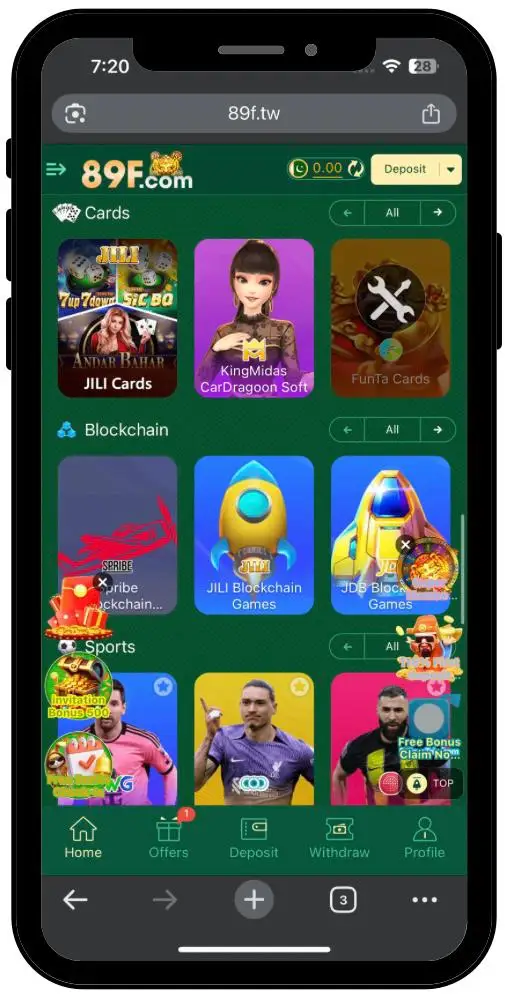
Task: Open the Withdraw tab
Action: point(339,838)
